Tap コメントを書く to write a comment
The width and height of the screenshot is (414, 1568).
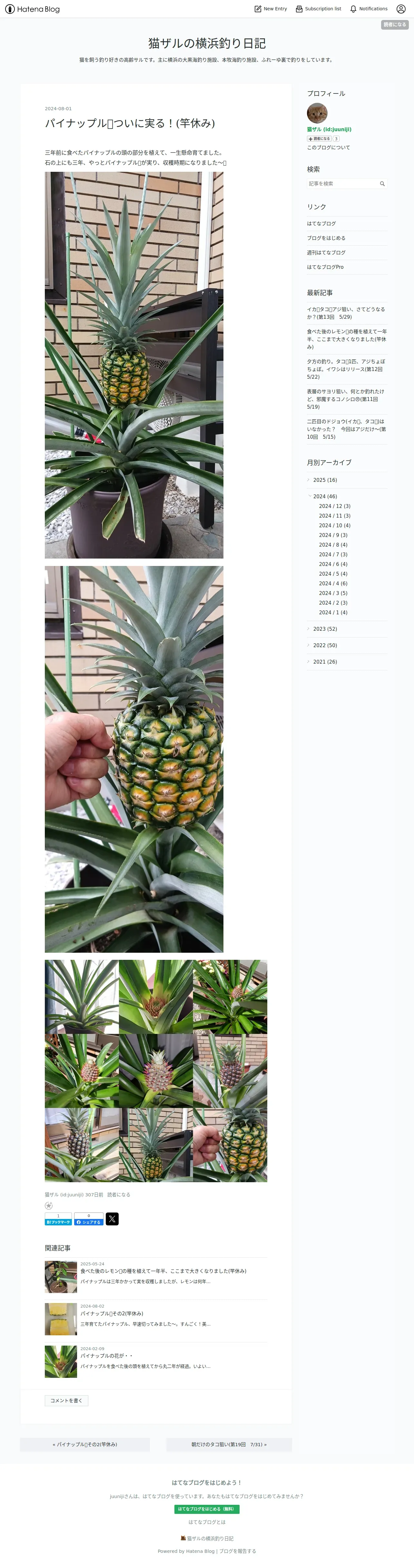tap(66, 1401)
